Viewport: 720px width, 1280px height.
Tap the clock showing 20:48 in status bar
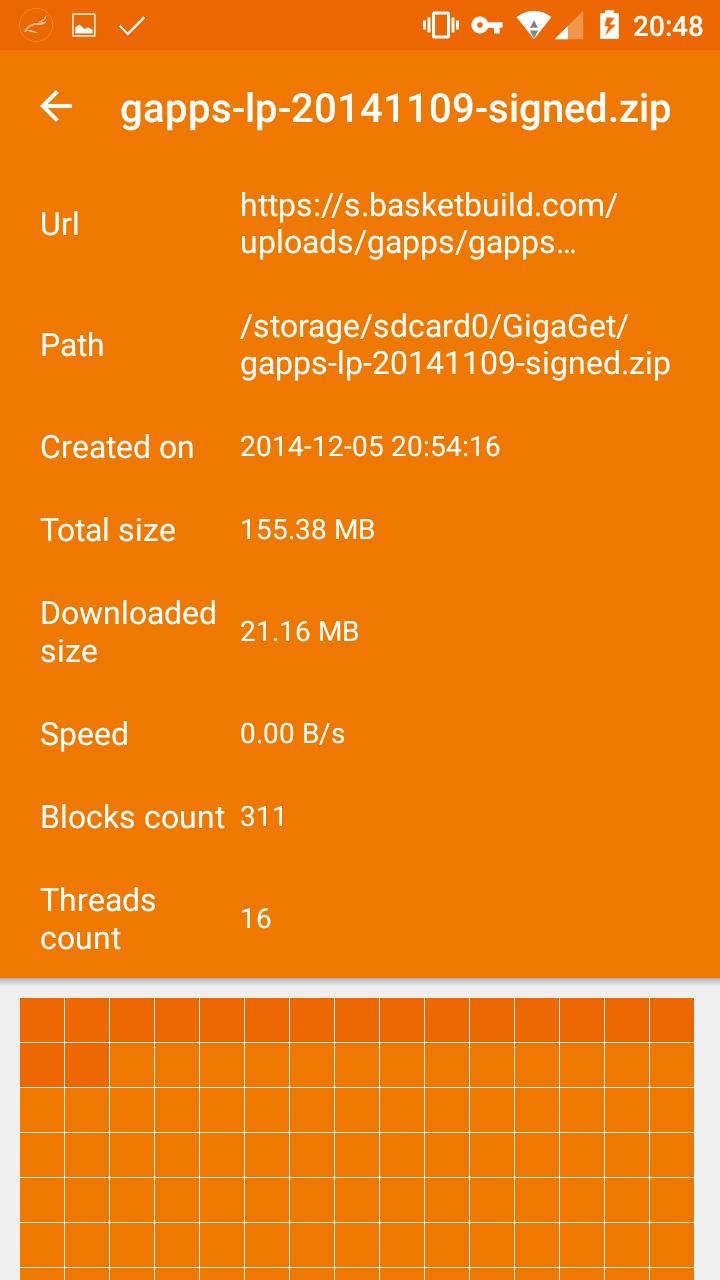[x=666, y=24]
